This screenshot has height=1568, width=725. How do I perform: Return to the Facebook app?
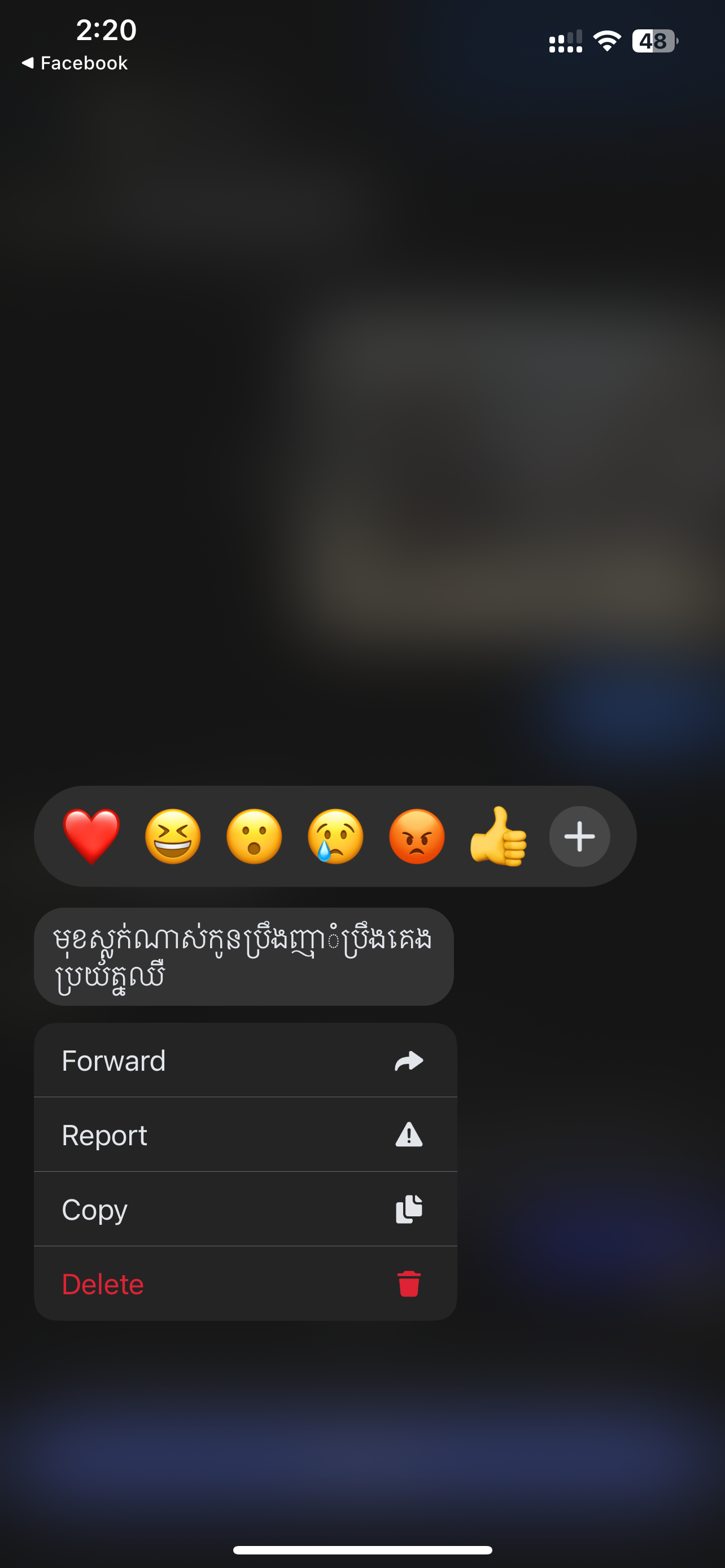(75, 63)
